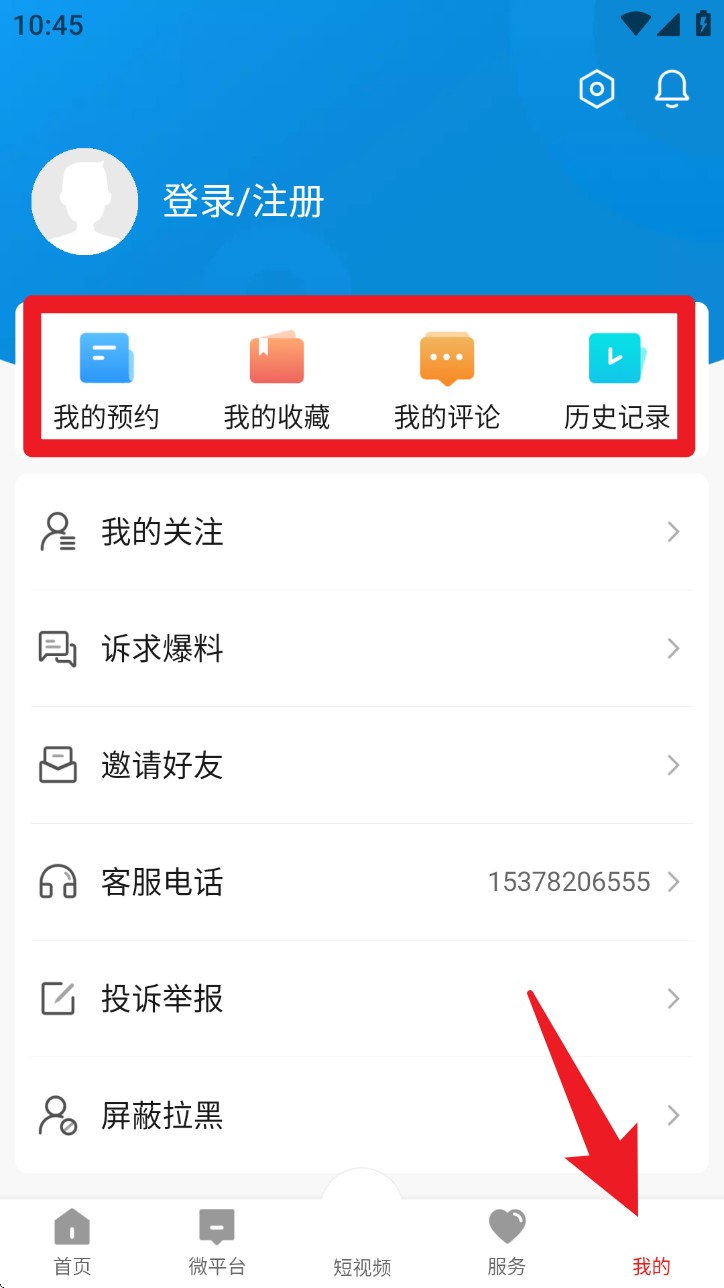Open the notifications bell
The width and height of the screenshot is (724, 1288).
coord(672,90)
